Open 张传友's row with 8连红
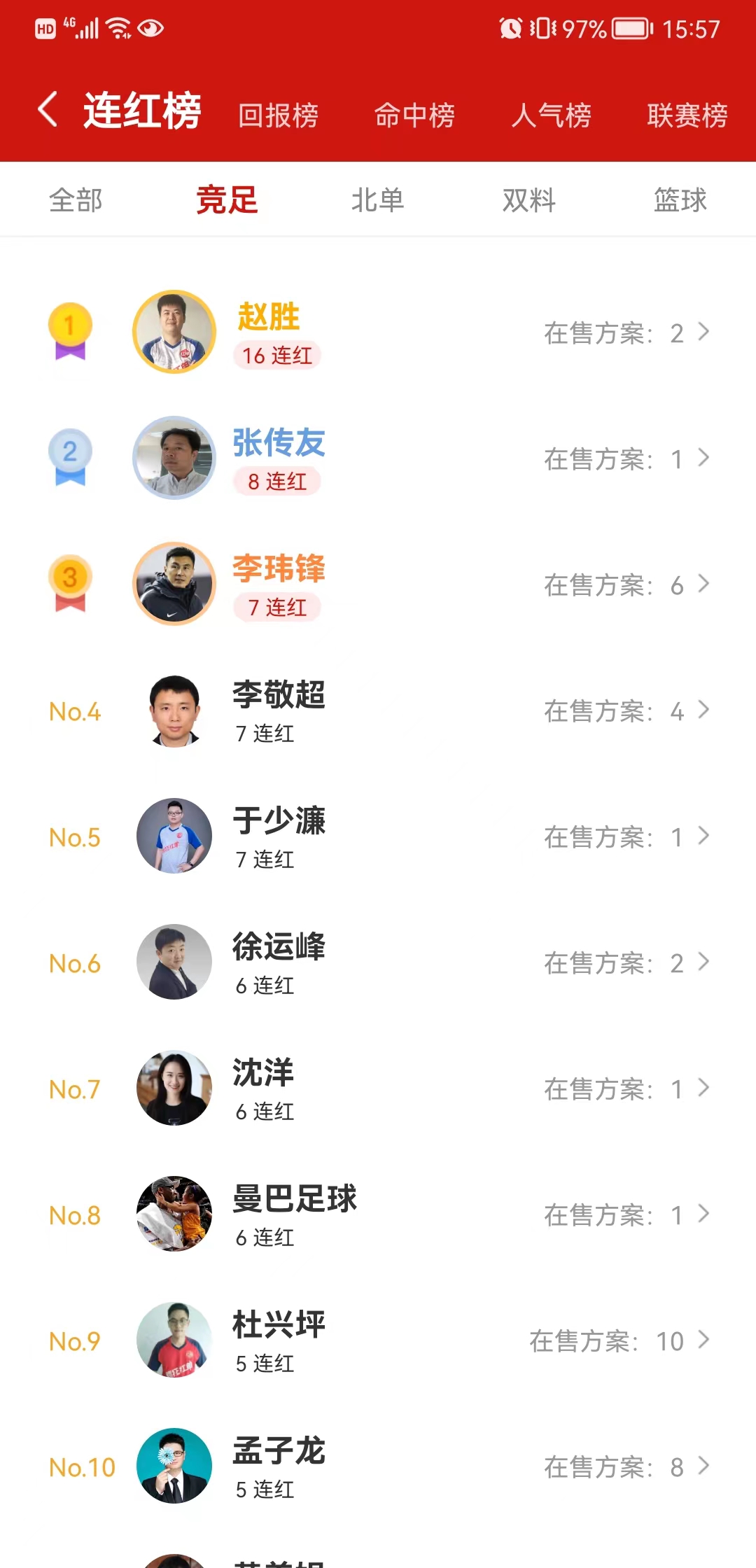Image resolution: width=756 pixels, height=1568 pixels. coord(378,458)
